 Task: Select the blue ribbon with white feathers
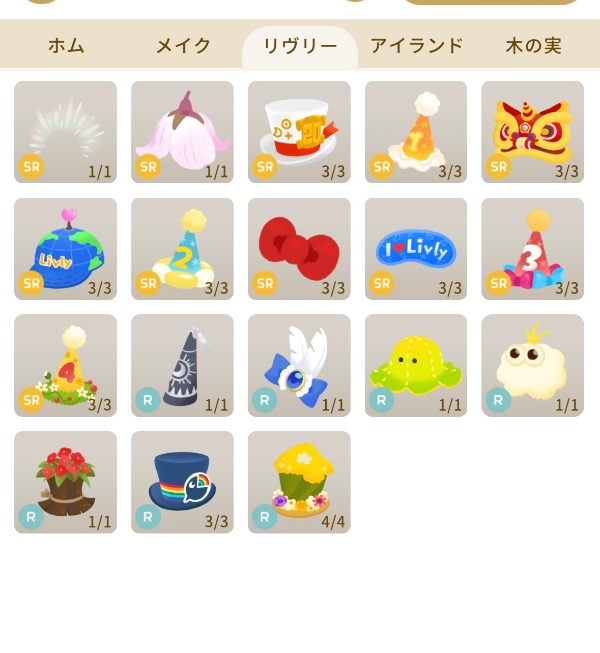(x=299, y=366)
